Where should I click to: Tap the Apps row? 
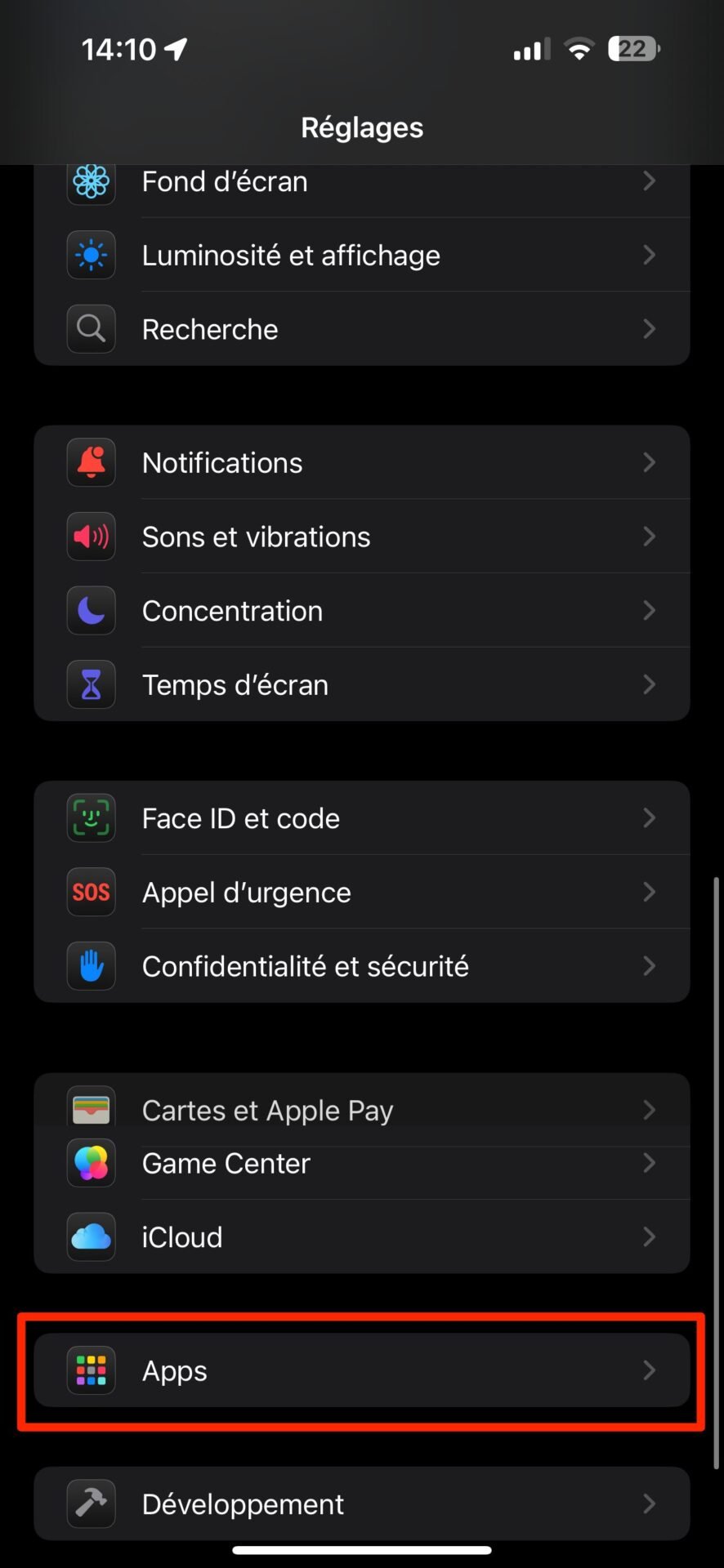point(362,1370)
